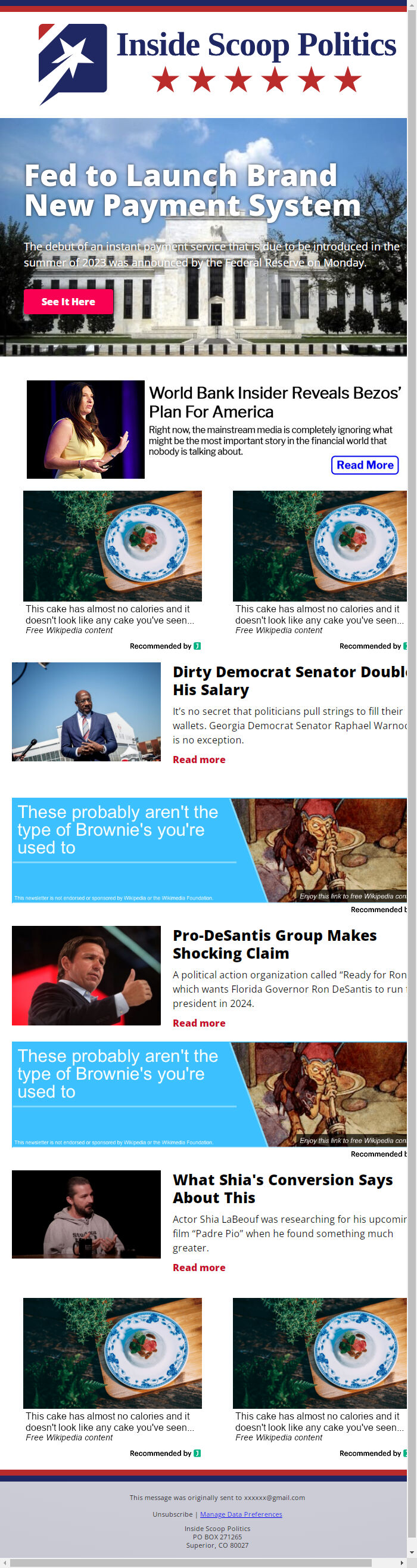Read more about the Dirty Democrat Senator
The width and height of the screenshot is (417, 1568).
pyautogui.click(x=199, y=760)
